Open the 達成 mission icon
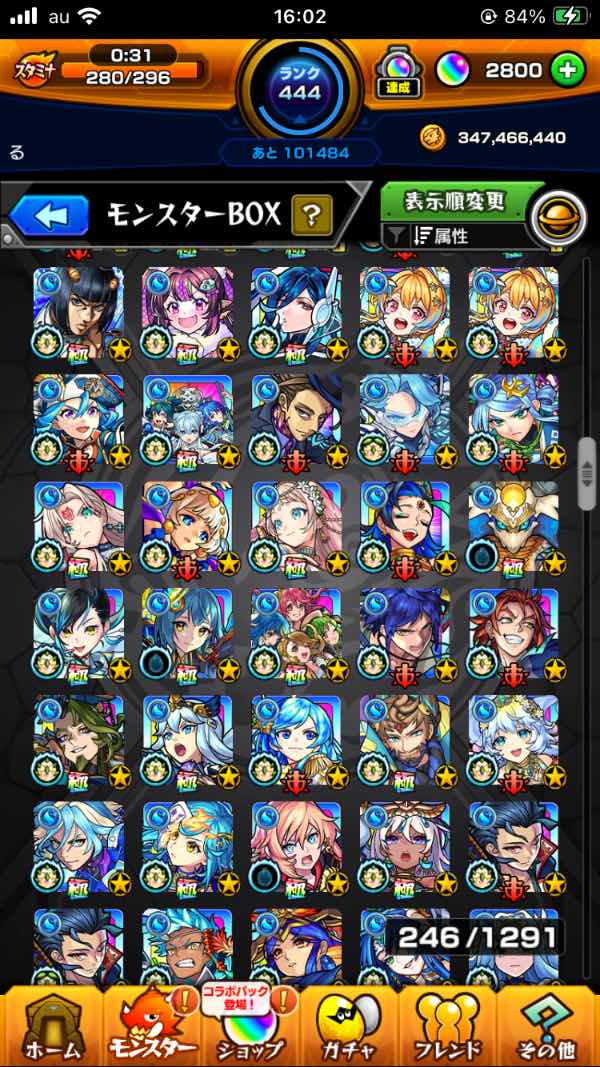 tap(400, 72)
